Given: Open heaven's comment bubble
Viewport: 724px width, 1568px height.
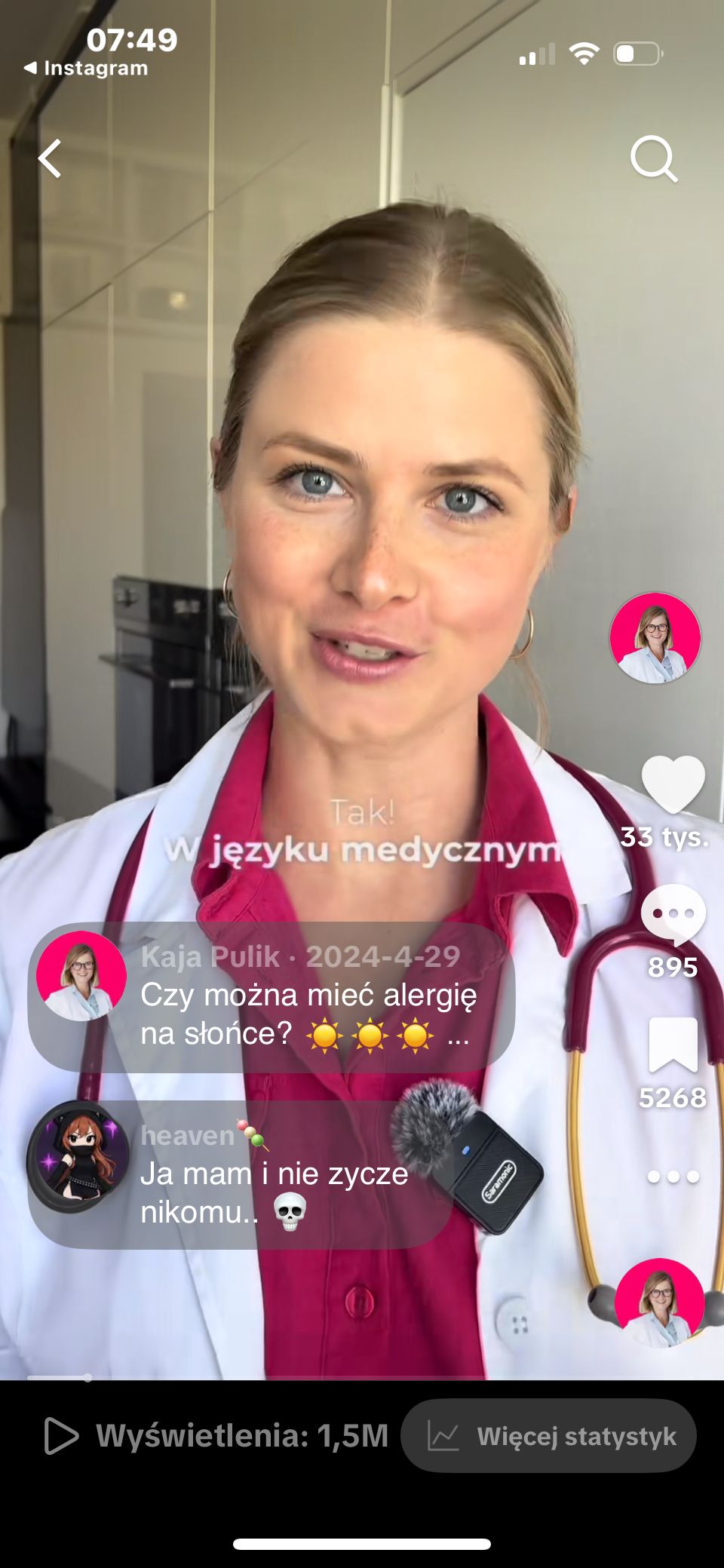Looking at the screenshot, I should [241, 1174].
